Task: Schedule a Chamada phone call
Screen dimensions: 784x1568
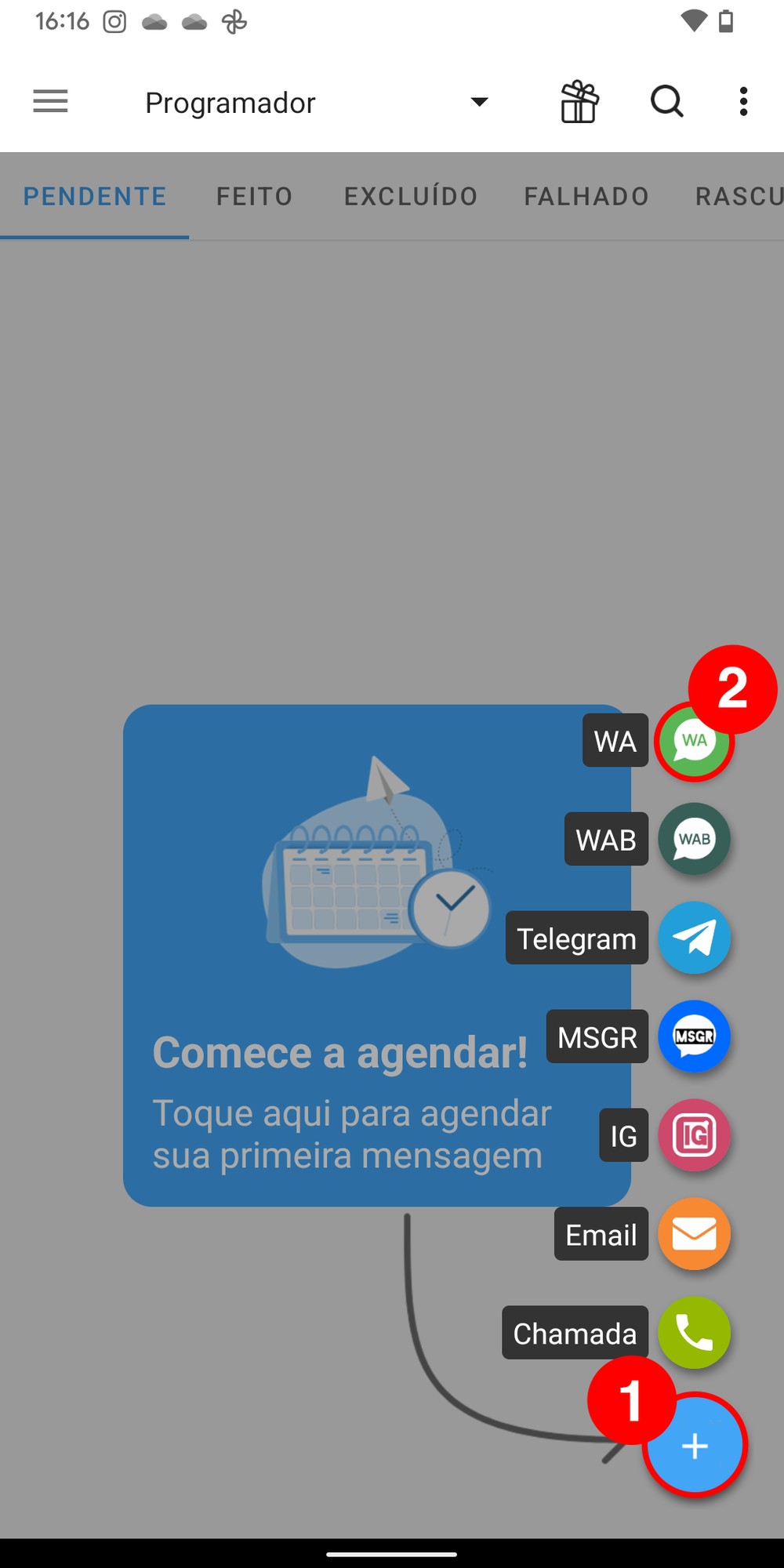Action: click(x=695, y=1333)
